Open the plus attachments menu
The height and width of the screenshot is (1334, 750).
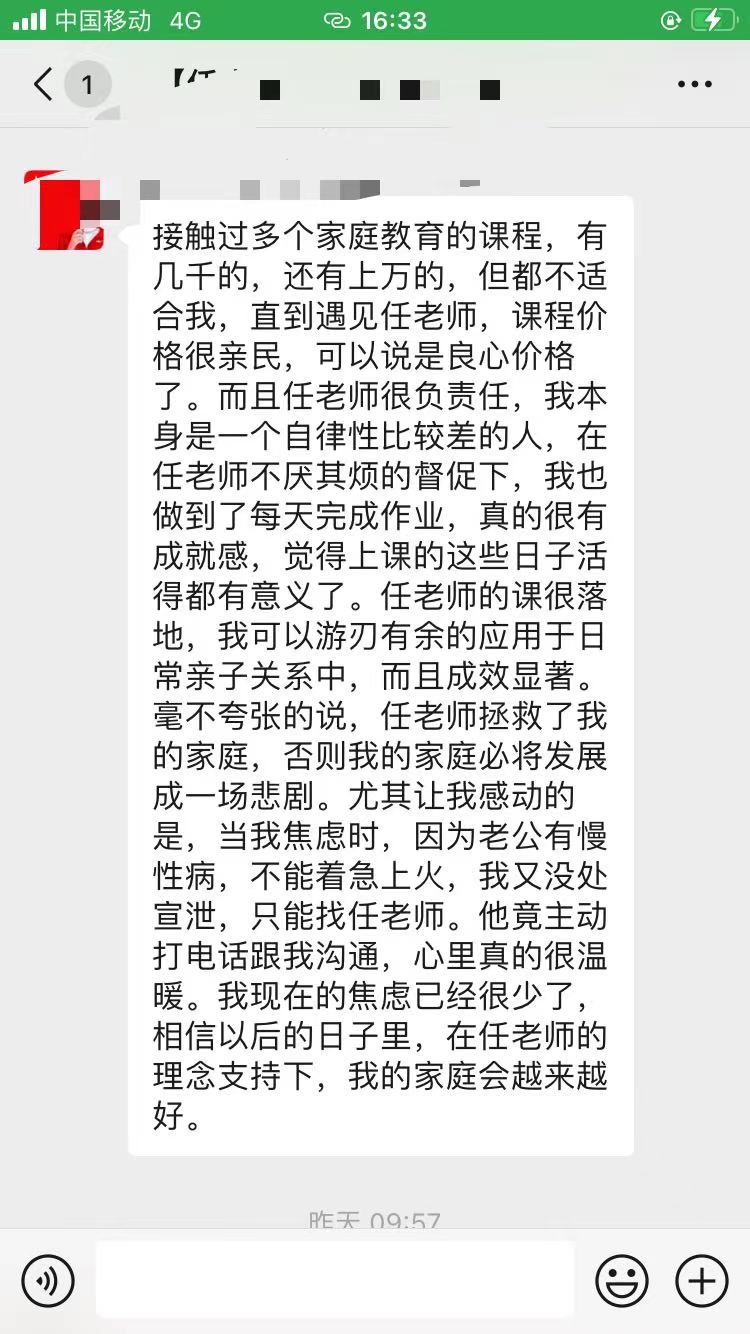tap(702, 1280)
